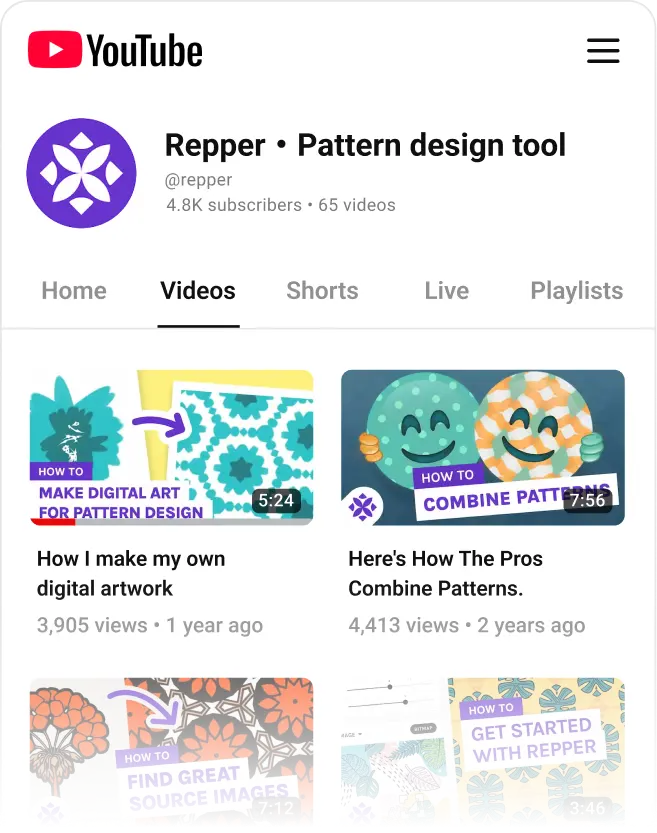Tap the Repper channel avatar
657x833 pixels.
tap(81, 173)
